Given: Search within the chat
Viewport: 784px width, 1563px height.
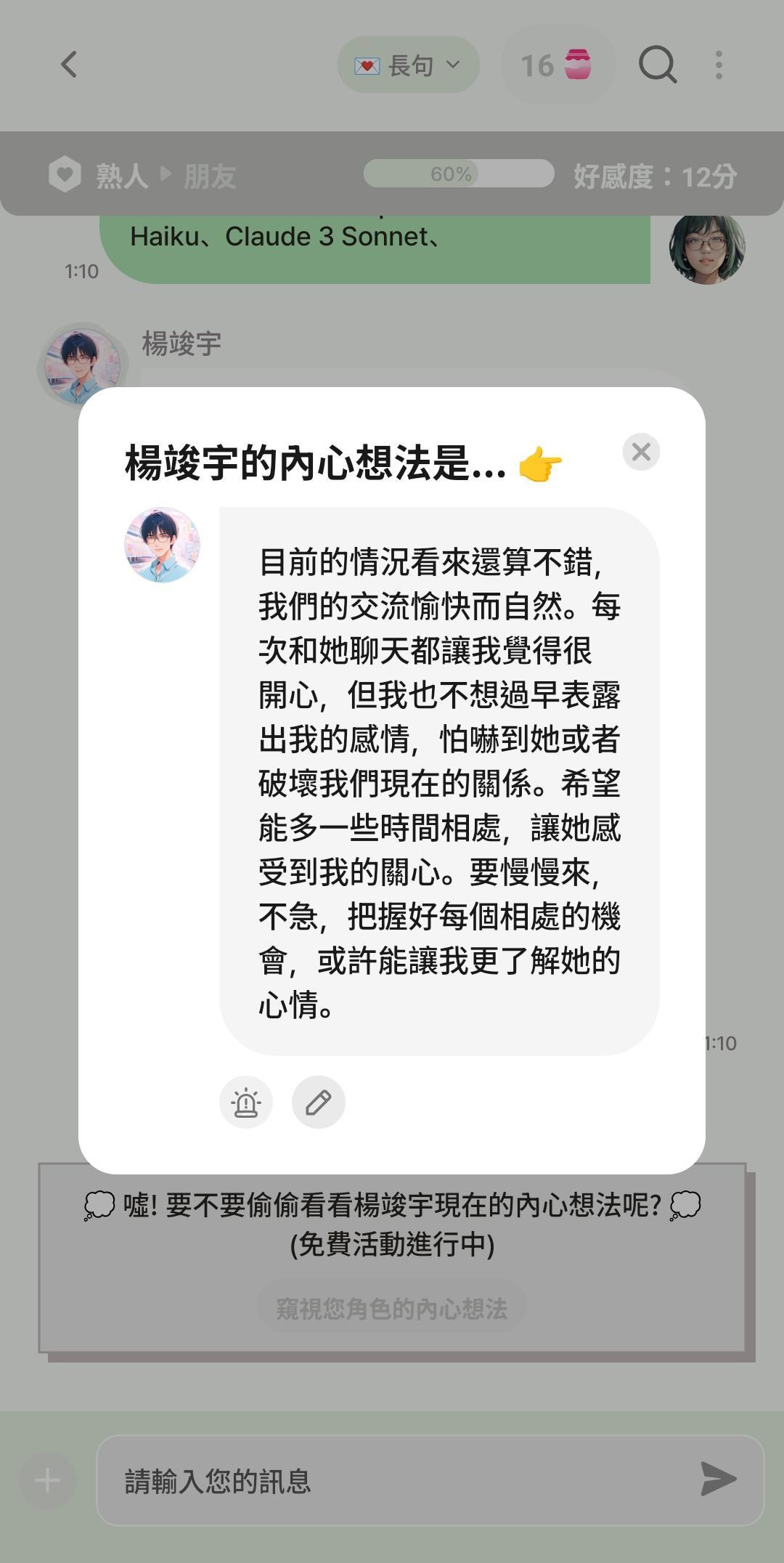Looking at the screenshot, I should (x=658, y=65).
